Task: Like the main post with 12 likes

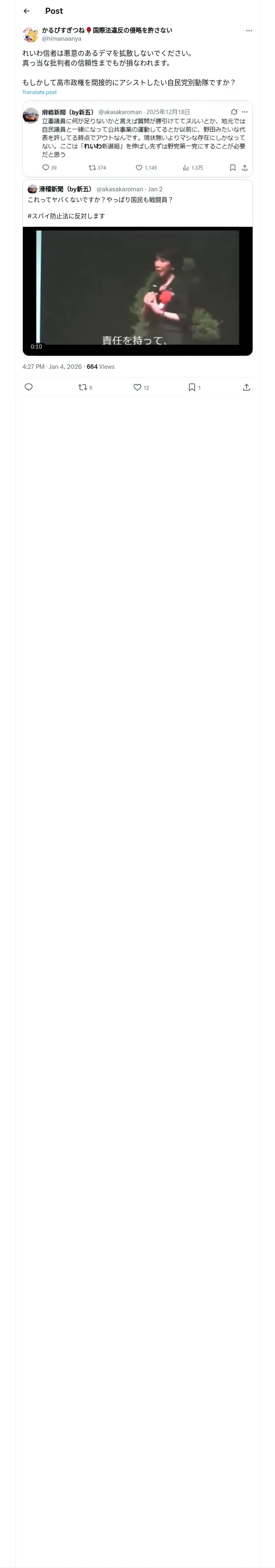Action: click(x=141, y=387)
